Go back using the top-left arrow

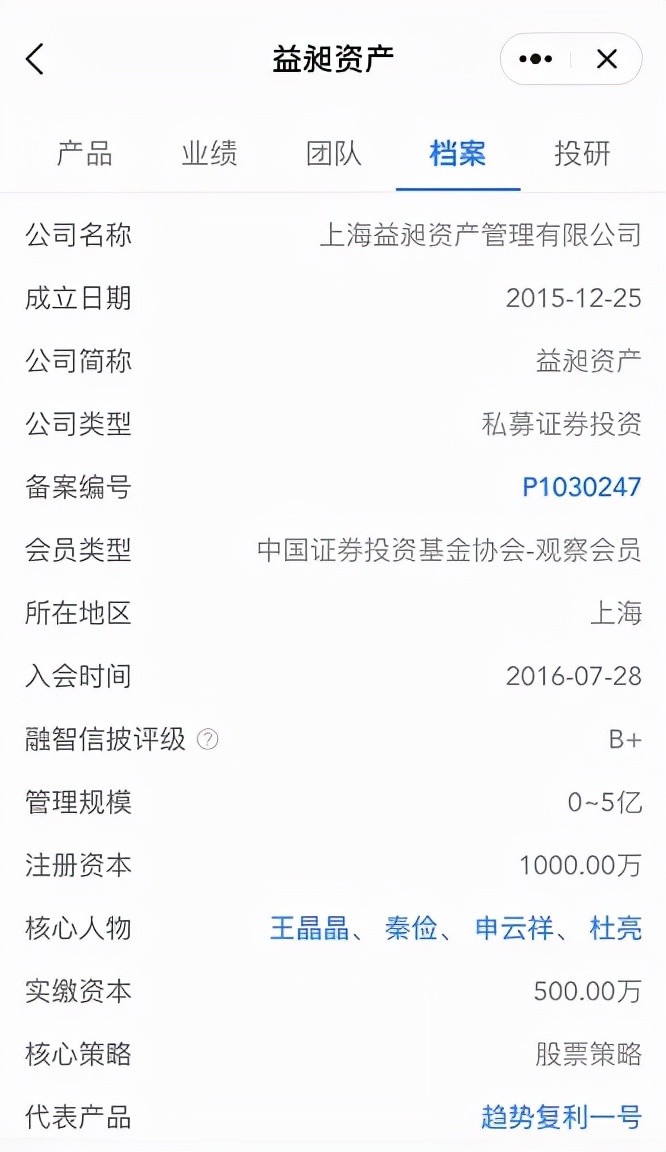click(x=35, y=59)
